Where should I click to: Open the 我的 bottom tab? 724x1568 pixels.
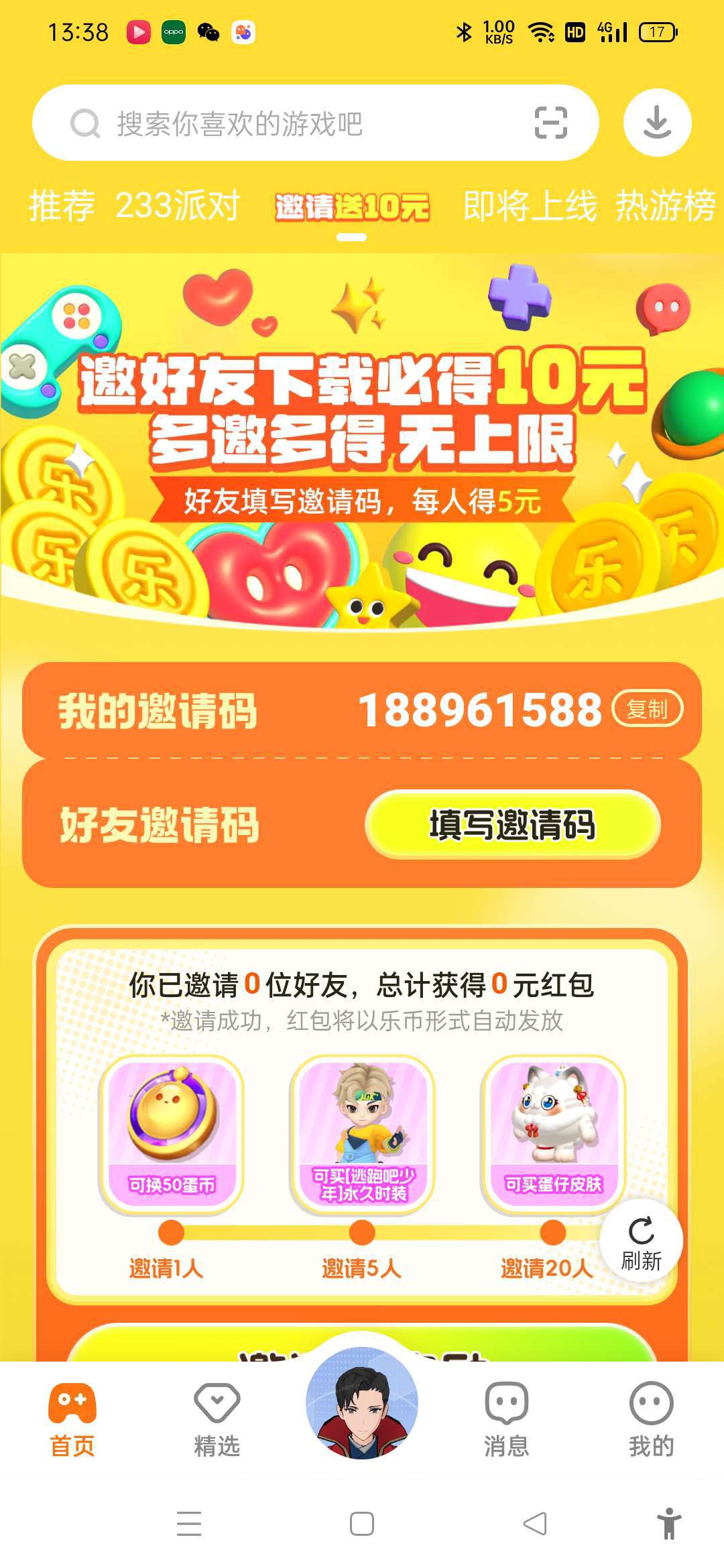coord(652,1419)
